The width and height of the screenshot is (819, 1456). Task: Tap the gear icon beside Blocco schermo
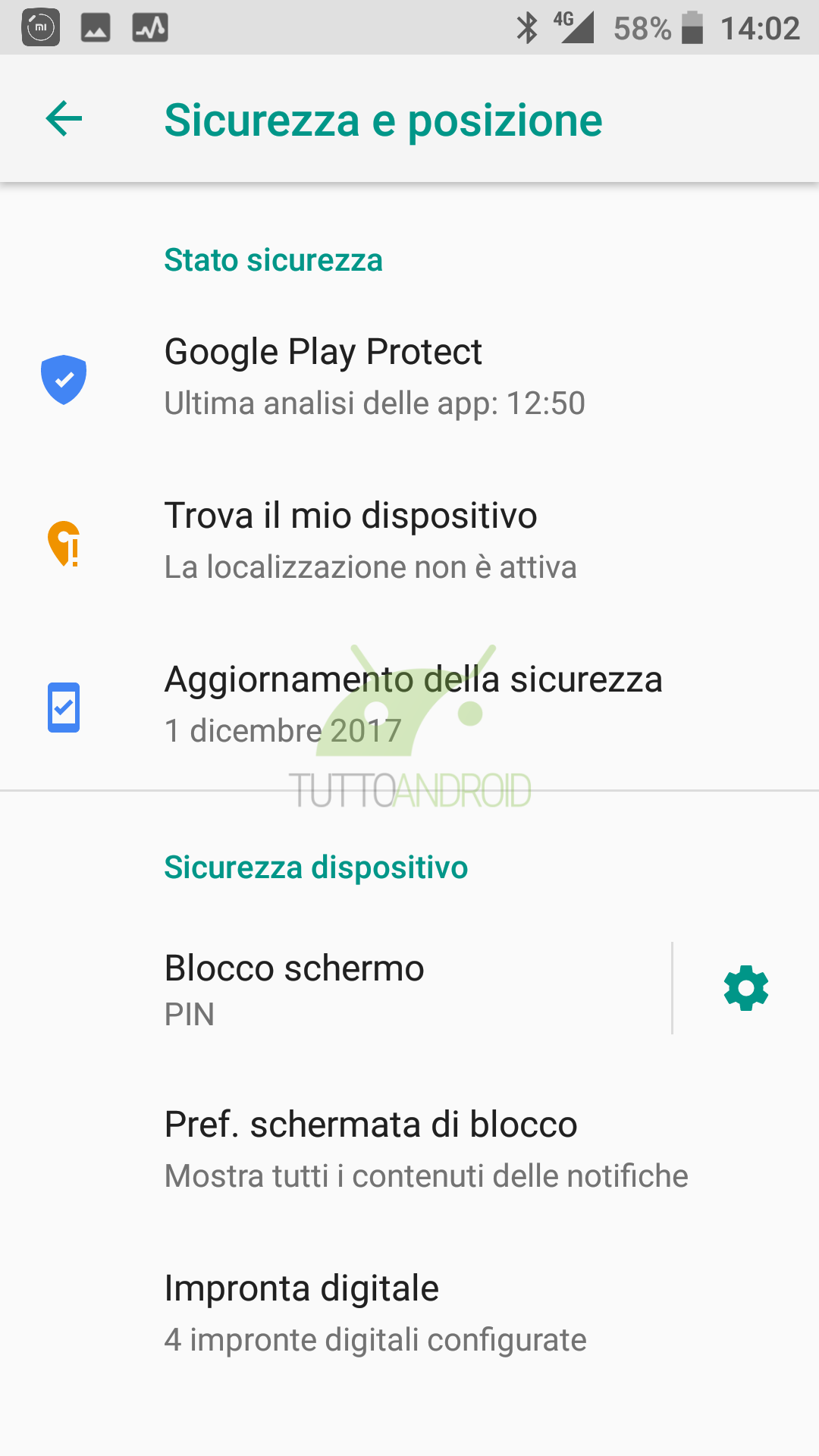746,988
